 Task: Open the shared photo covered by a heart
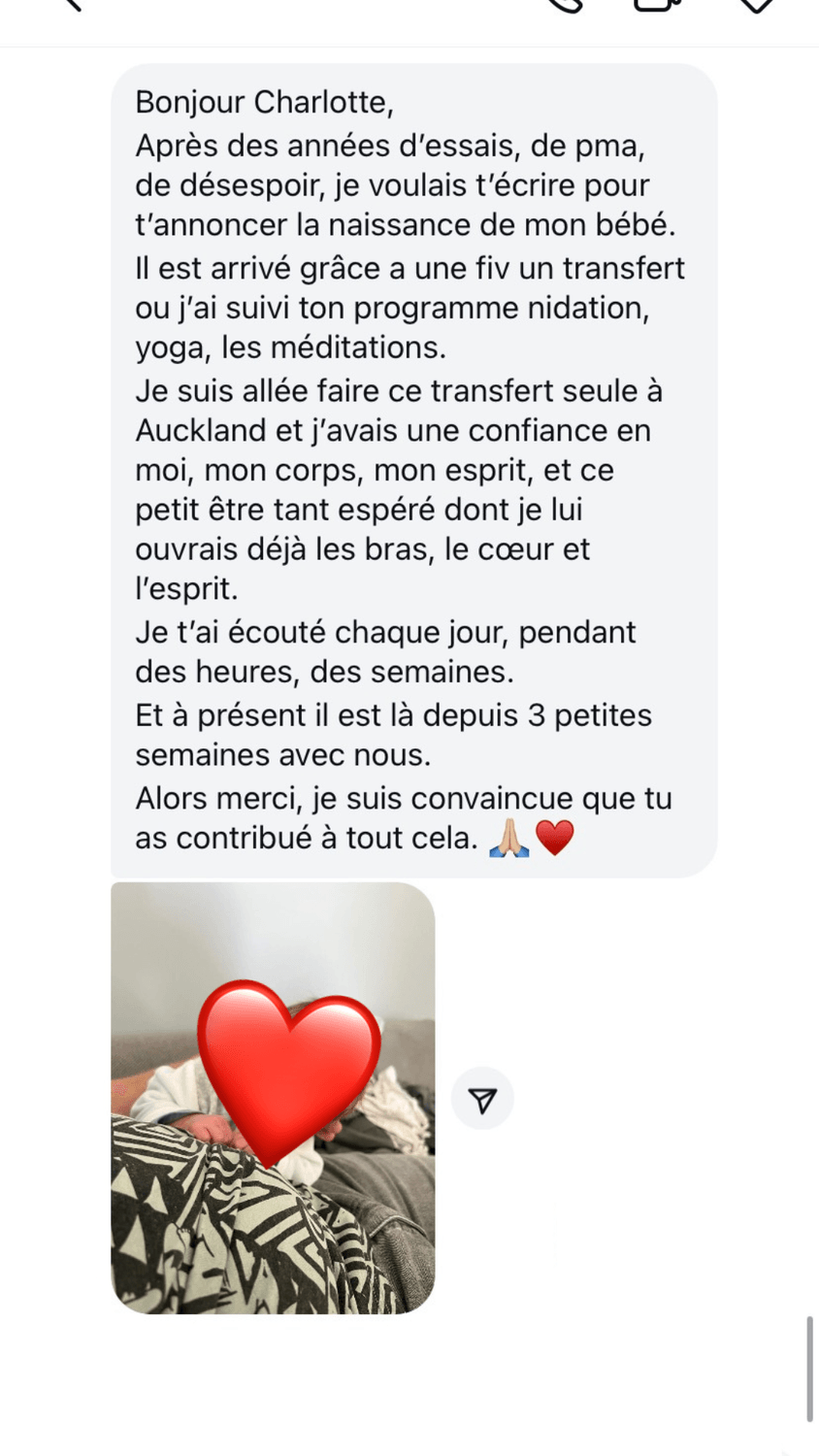click(273, 1097)
